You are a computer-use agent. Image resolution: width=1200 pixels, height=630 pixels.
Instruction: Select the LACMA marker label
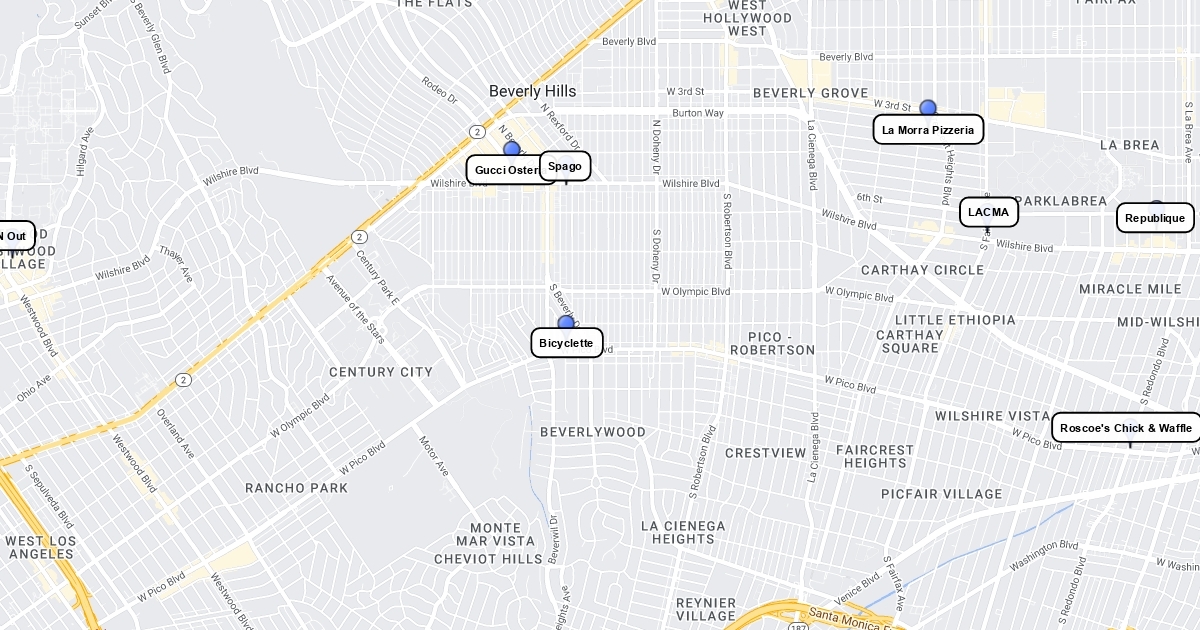coord(988,212)
